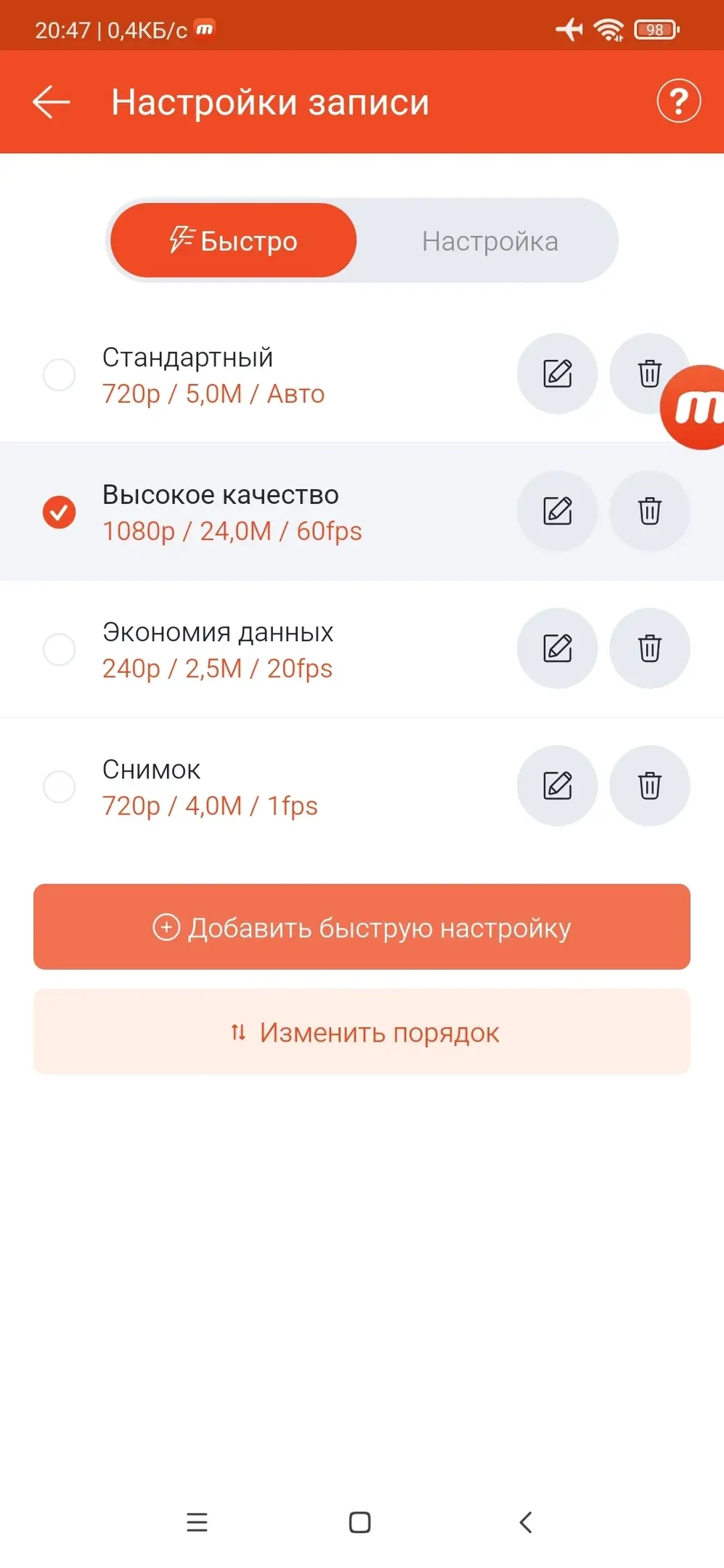Tap the system home button
Viewport: 724px width, 1568px height.
(360, 1522)
